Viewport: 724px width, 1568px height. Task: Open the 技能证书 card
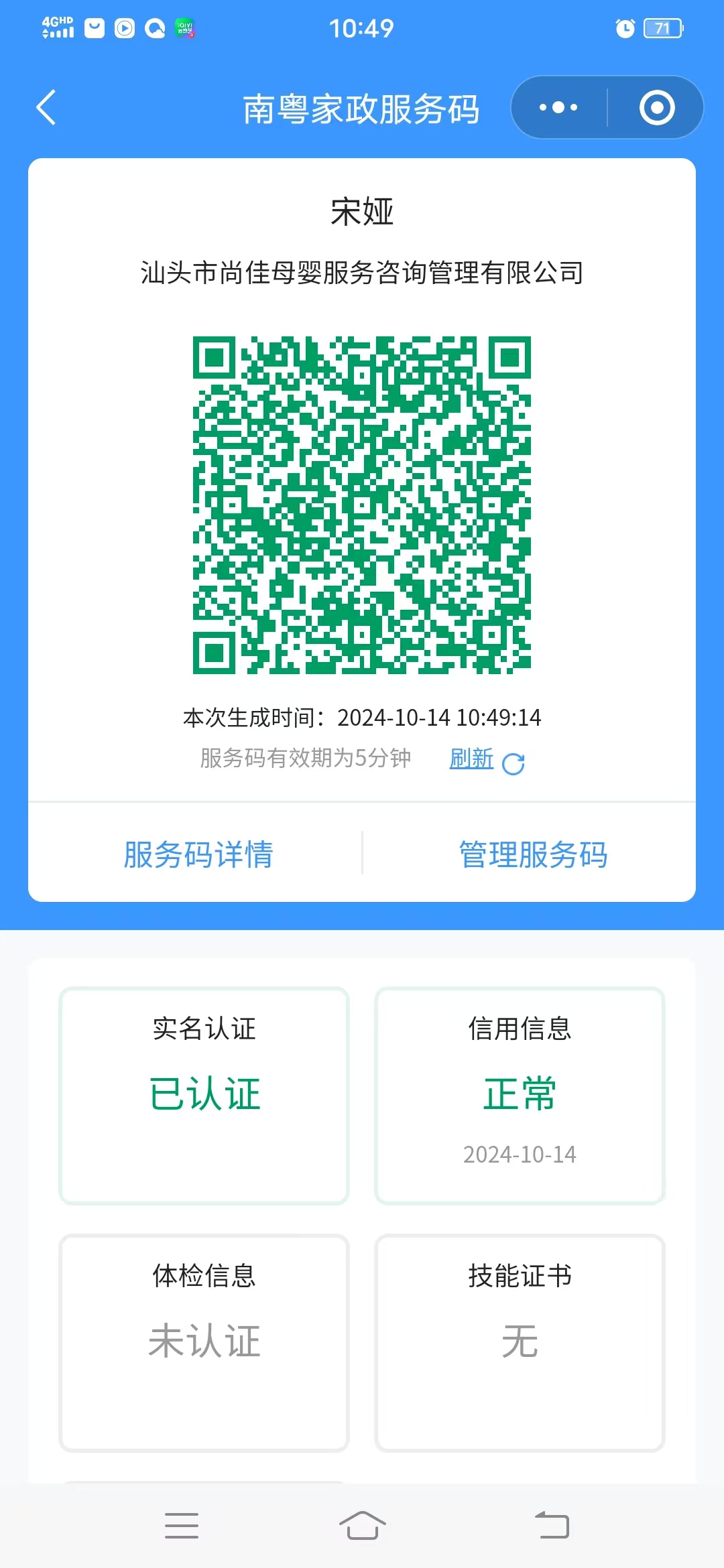(x=520, y=1342)
